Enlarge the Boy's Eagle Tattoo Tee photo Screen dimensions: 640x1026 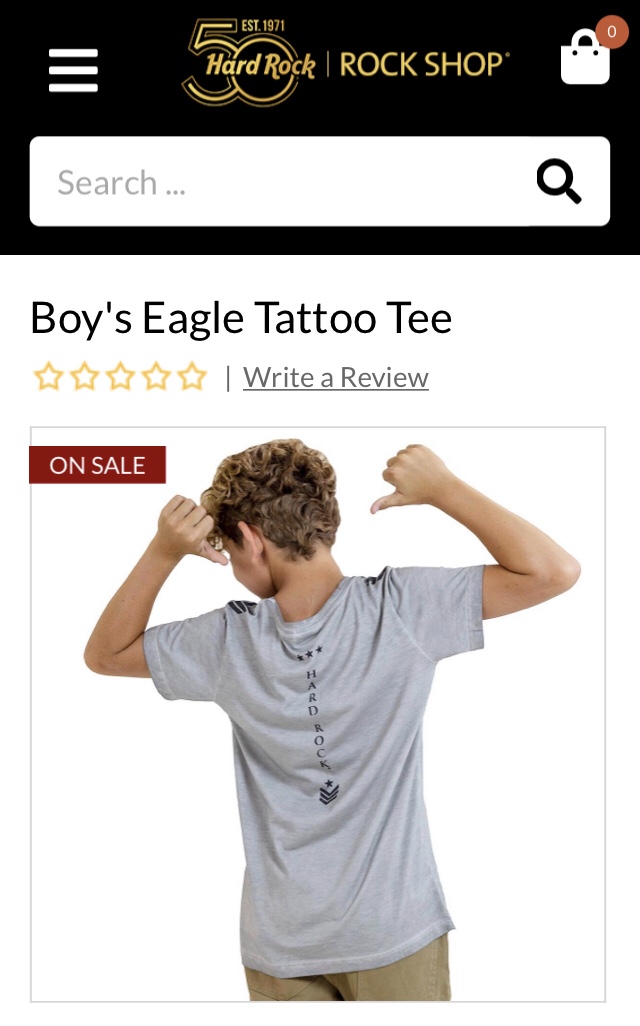[318, 715]
